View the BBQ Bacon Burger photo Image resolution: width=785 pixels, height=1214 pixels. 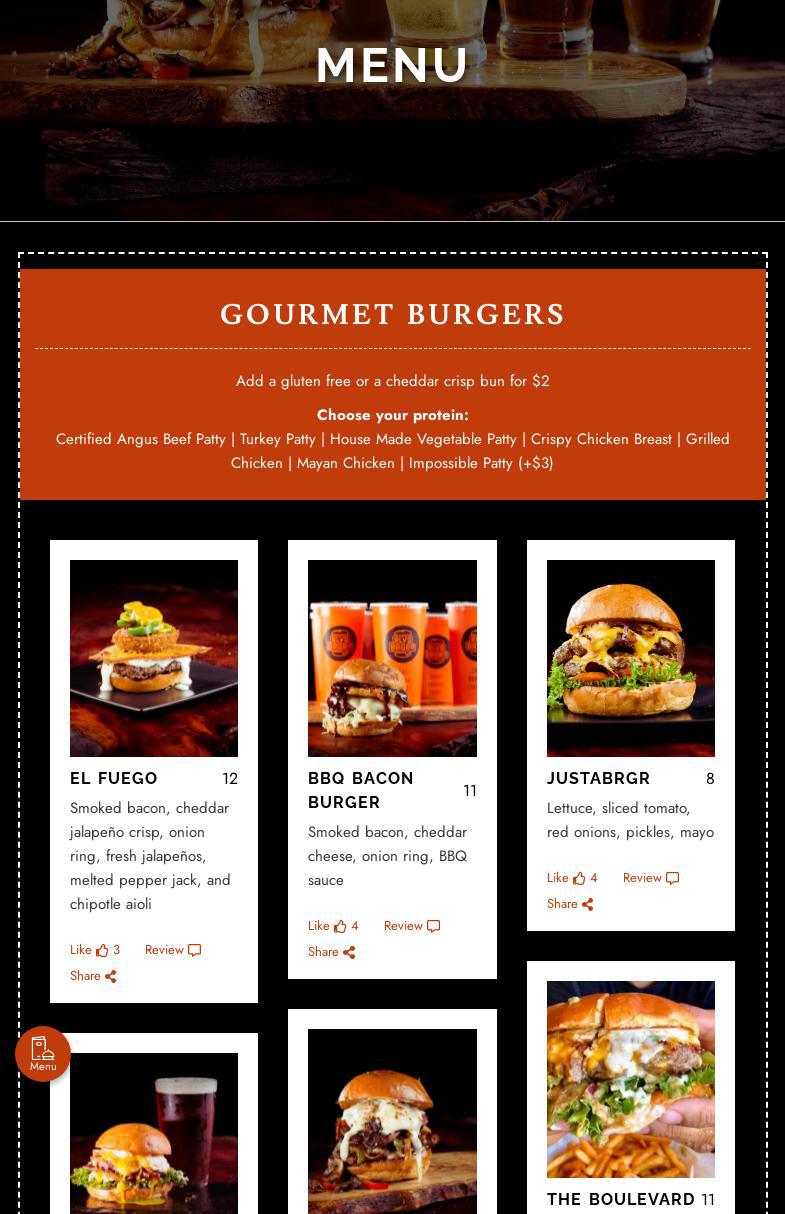point(392,658)
